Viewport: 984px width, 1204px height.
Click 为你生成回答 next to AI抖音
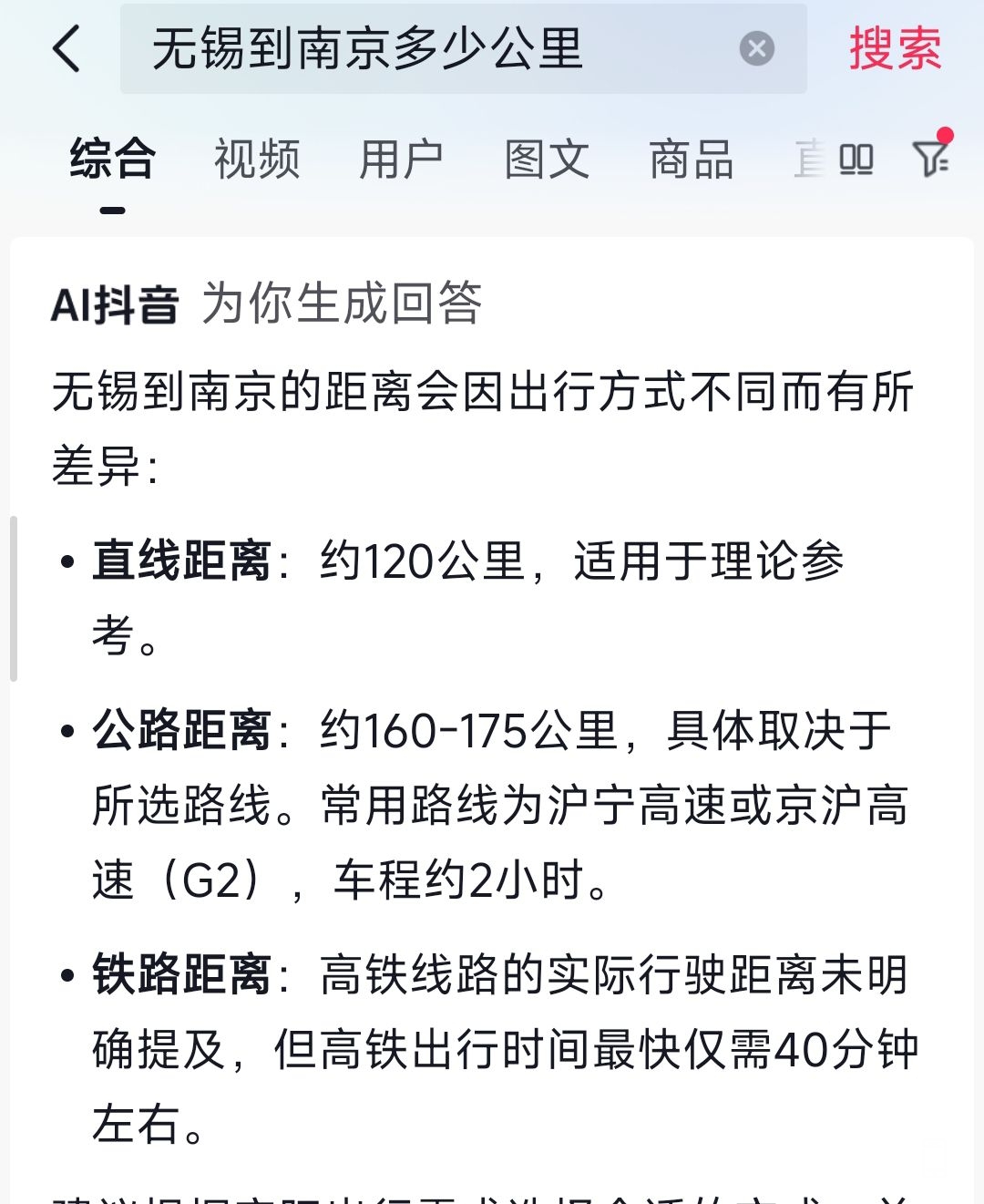[x=346, y=304]
